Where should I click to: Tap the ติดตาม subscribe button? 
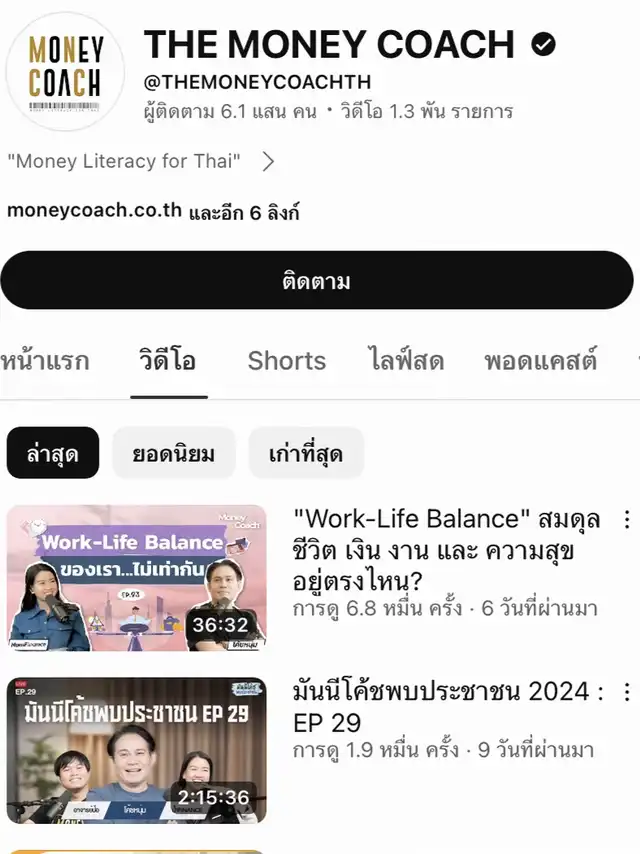317,280
